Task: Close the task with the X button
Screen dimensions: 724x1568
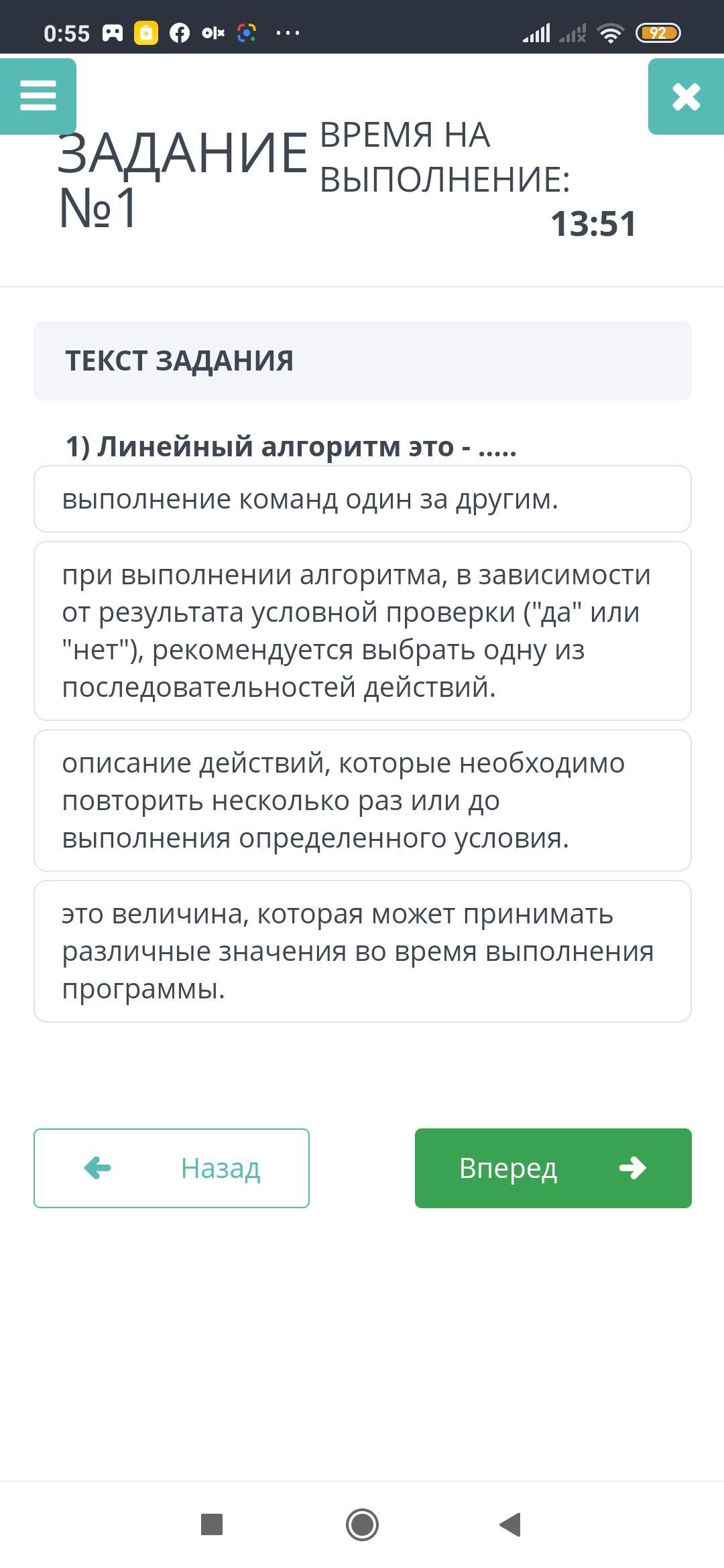Action: [686, 96]
